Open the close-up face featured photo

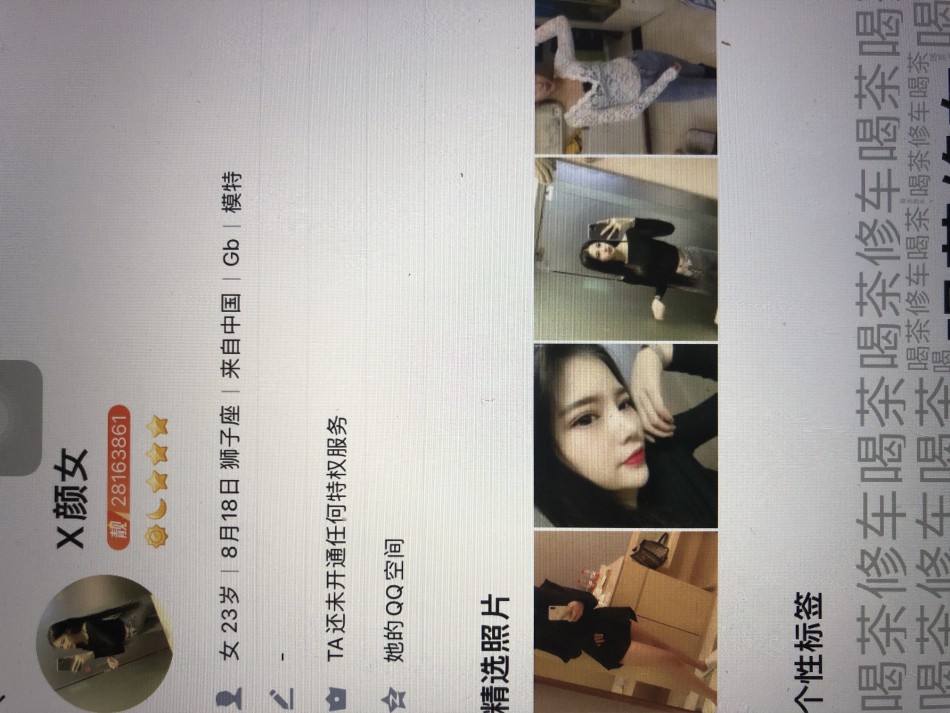coord(625,435)
